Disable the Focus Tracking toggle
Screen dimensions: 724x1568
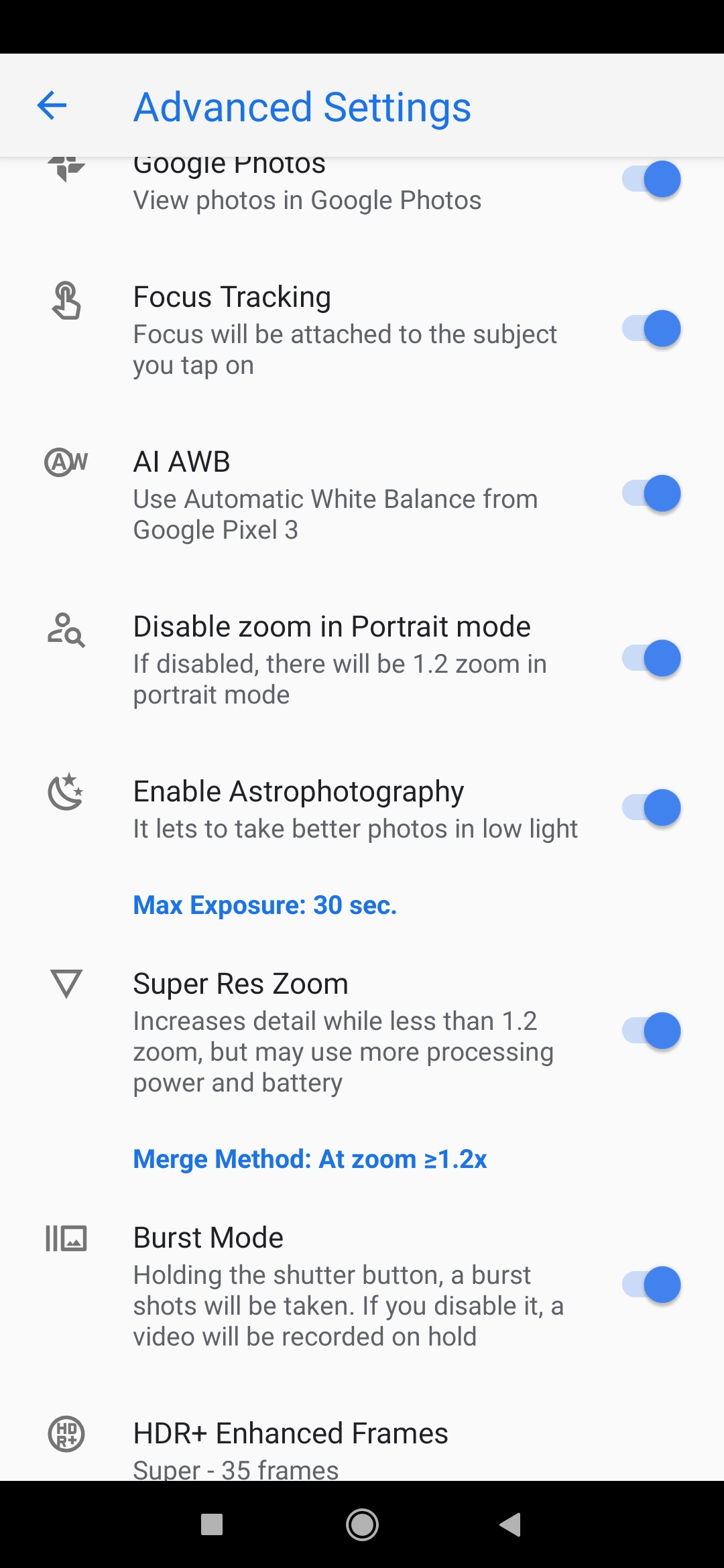click(x=651, y=329)
